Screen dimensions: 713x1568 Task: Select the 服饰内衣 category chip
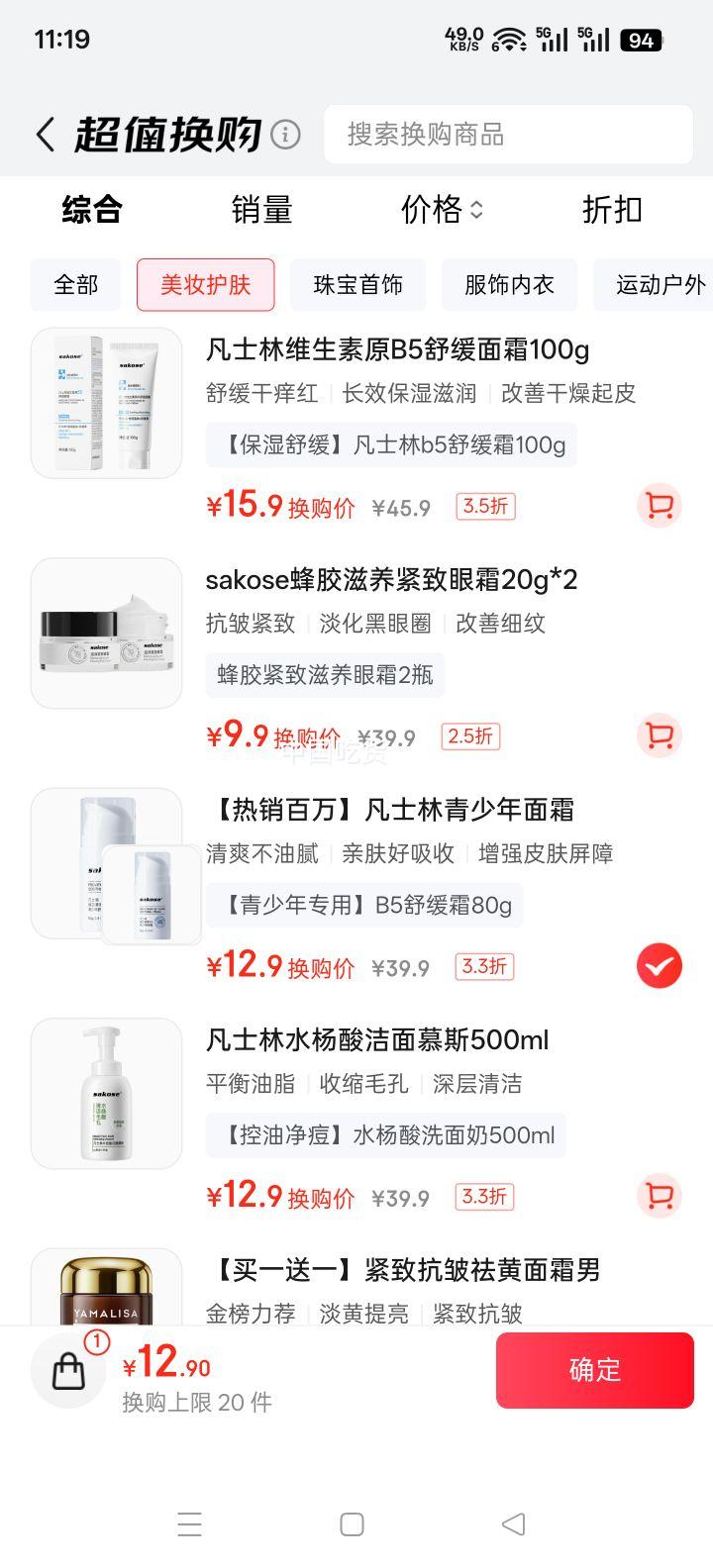509,284
